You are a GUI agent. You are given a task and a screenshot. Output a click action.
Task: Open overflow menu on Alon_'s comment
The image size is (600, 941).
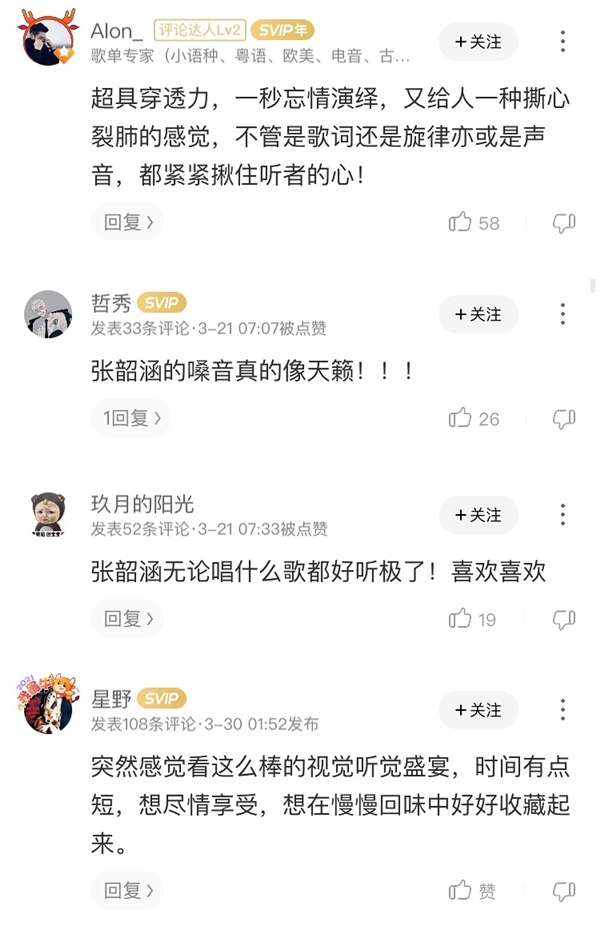click(x=563, y=42)
